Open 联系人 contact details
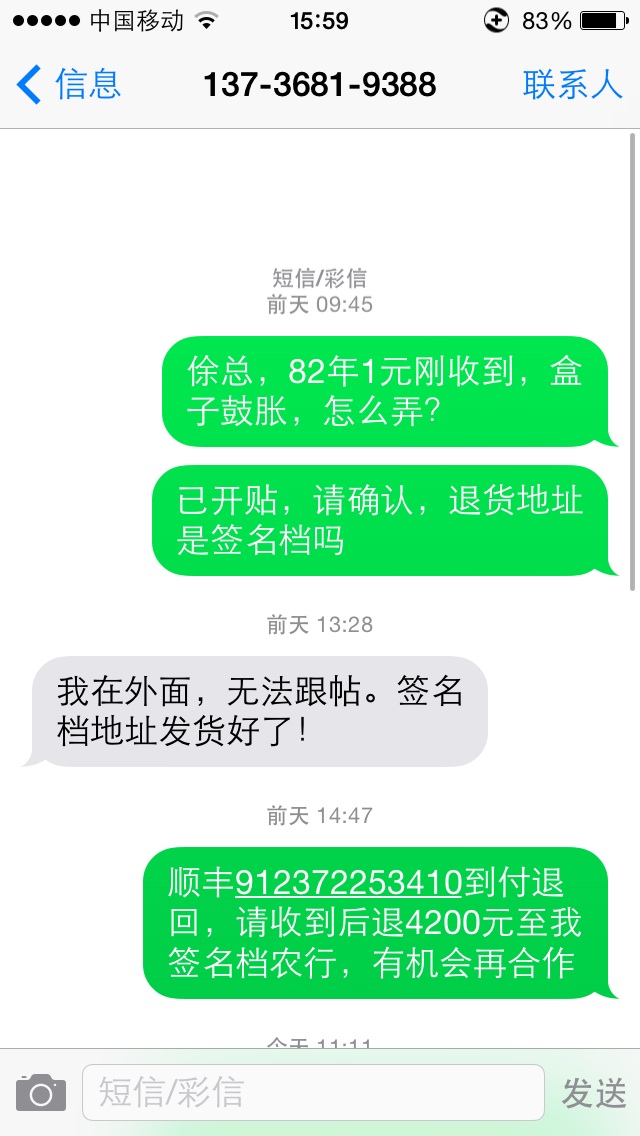This screenshot has height=1136, width=640. [x=572, y=84]
